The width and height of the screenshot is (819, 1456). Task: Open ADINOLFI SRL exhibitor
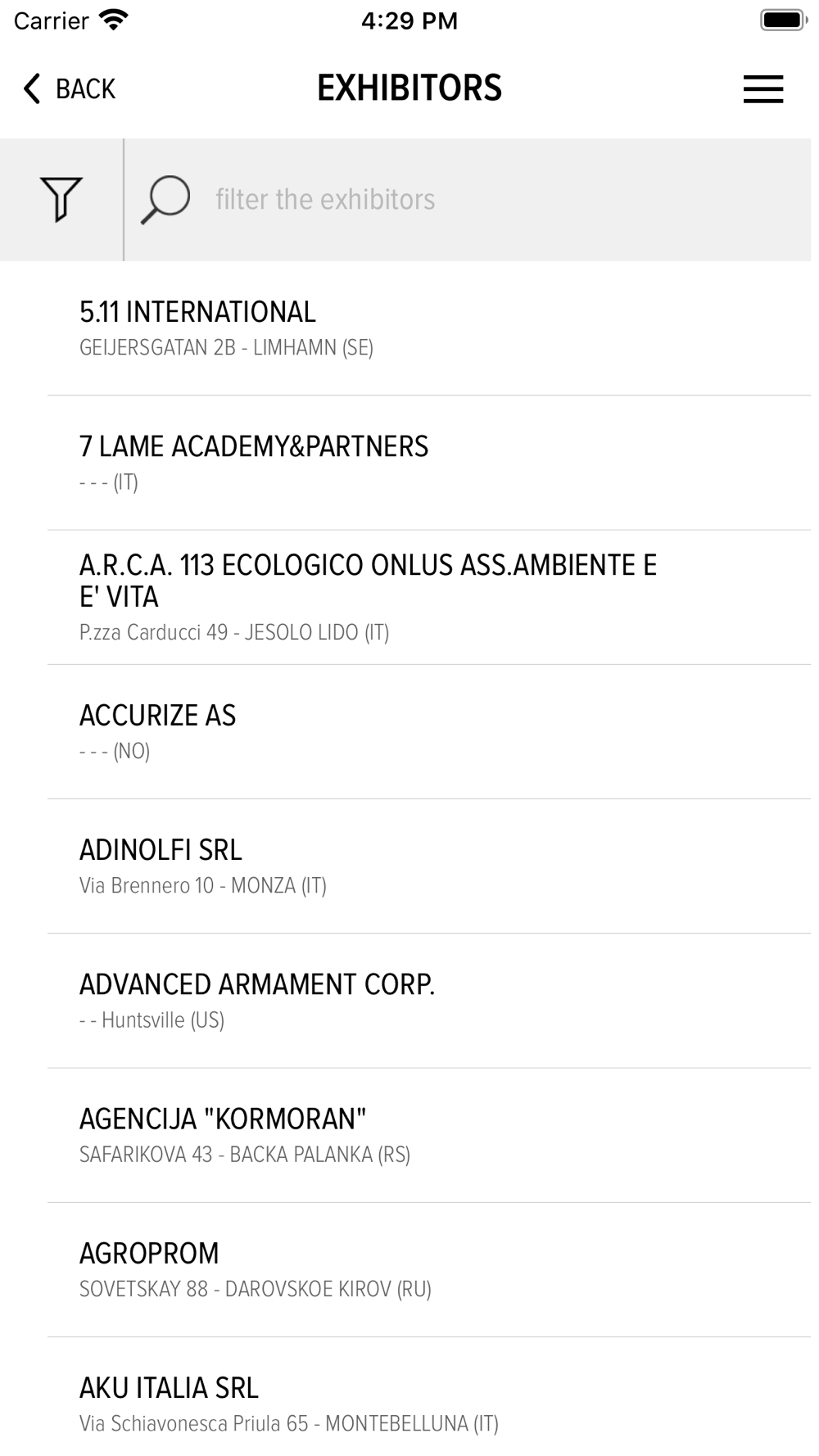point(409,866)
